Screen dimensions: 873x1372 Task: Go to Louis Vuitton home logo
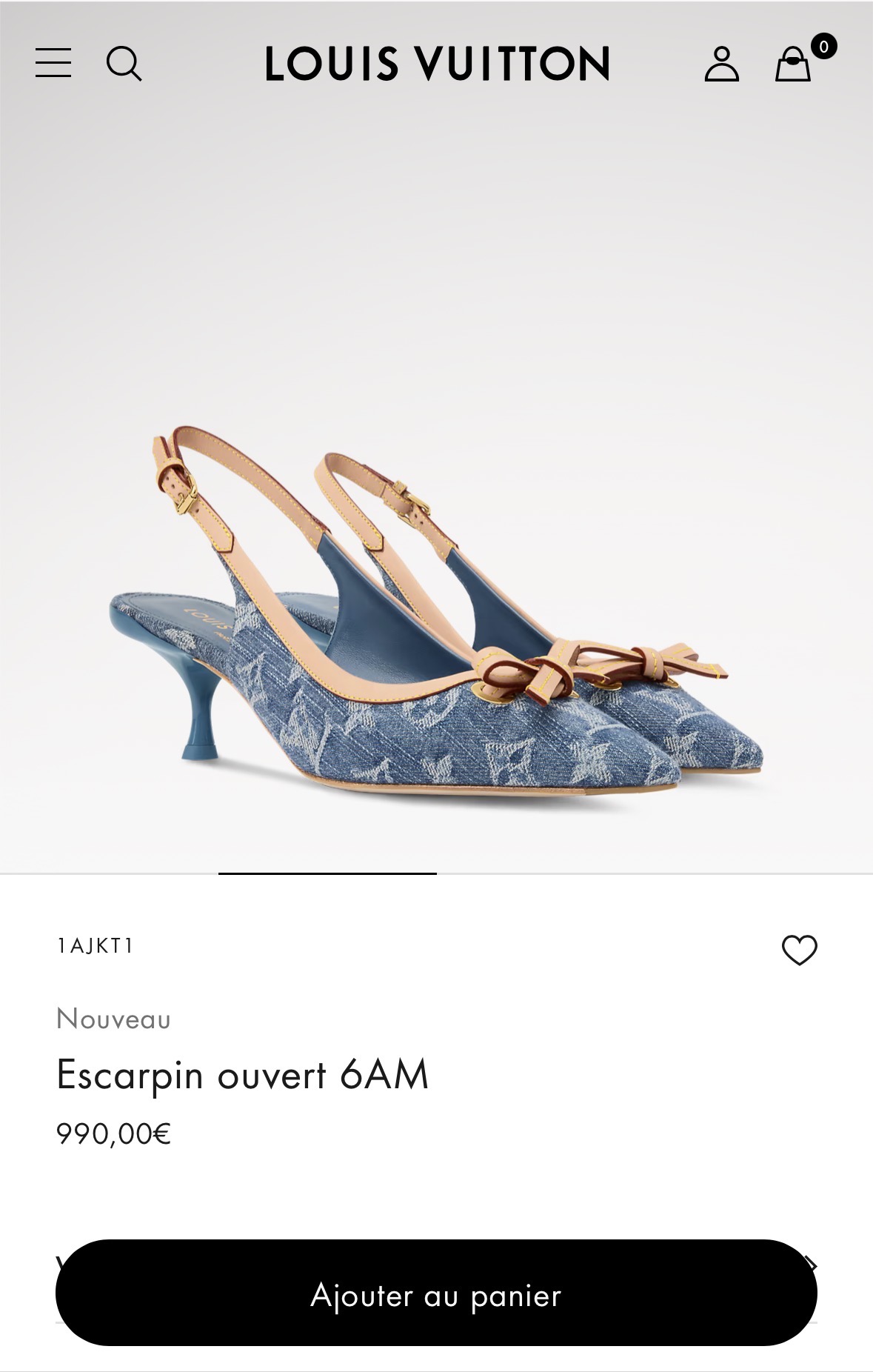(x=437, y=63)
